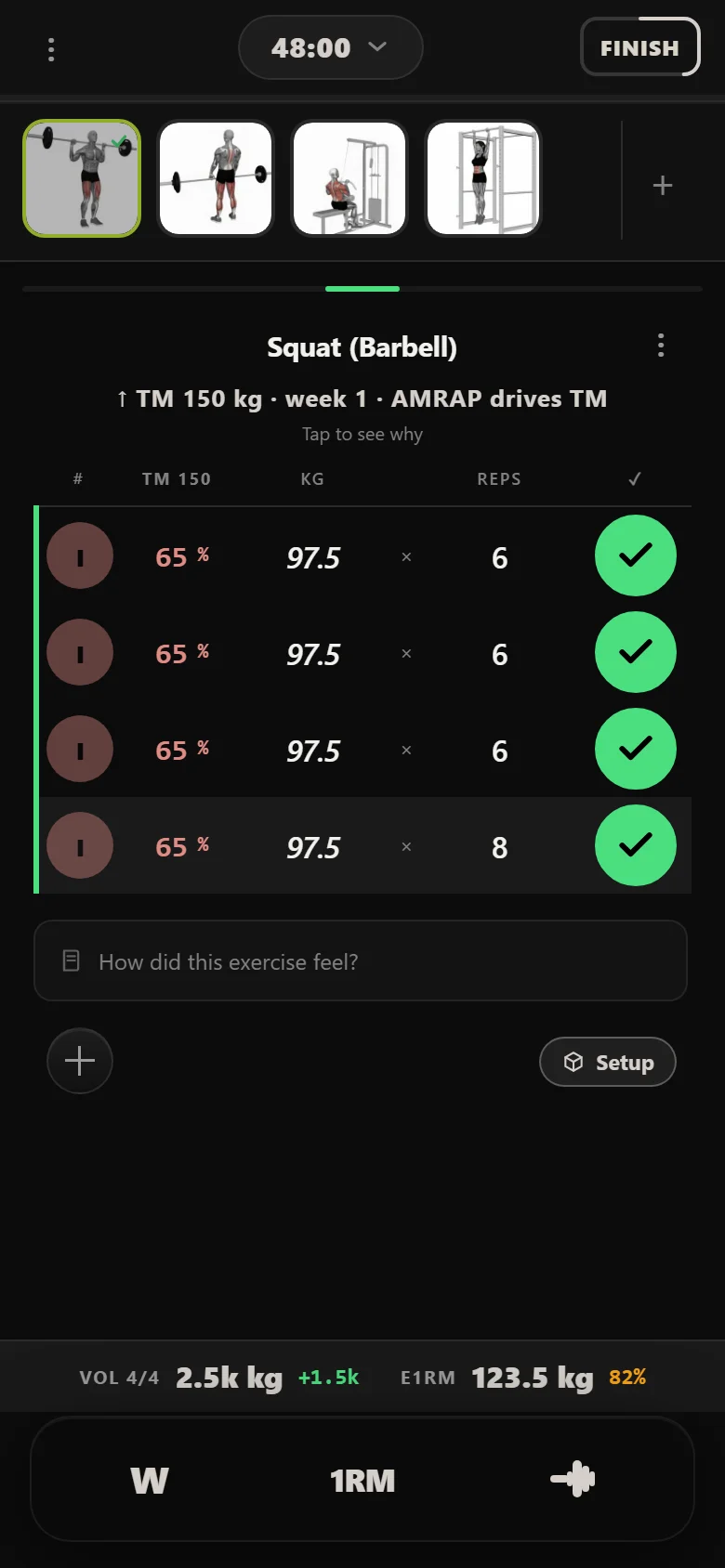Select the barbell squat exercise thumbnail
725x1568 pixels.
pos(82,178)
